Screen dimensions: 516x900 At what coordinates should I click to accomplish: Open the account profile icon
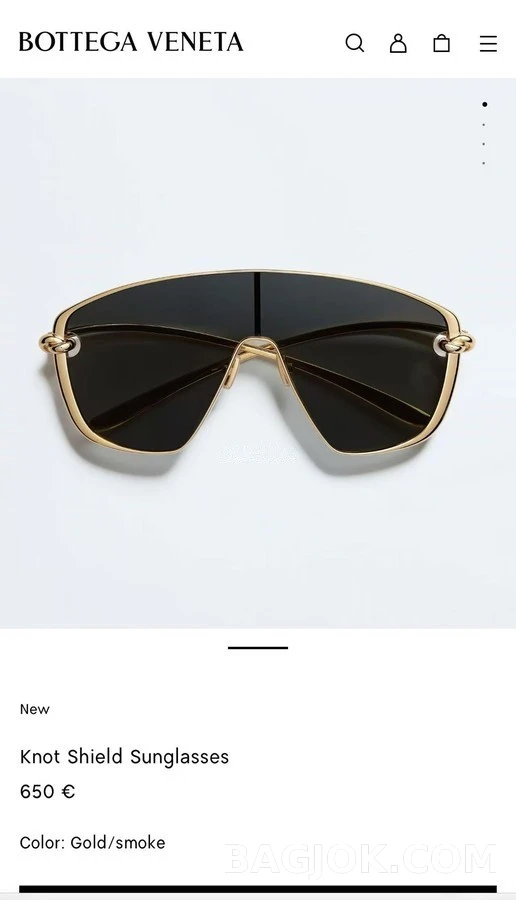point(398,43)
